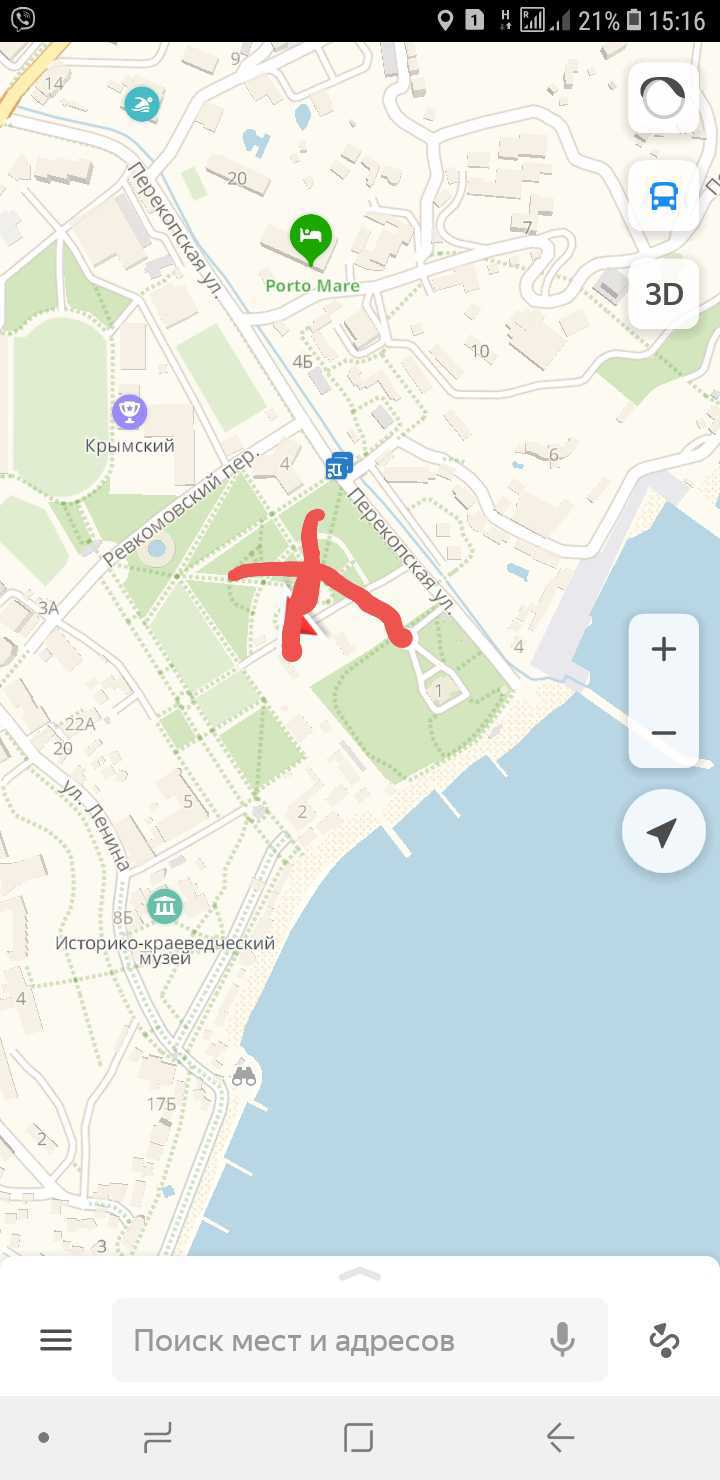Zoom in with the plus button
Screen dimensions: 720x1480
point(664,650)
